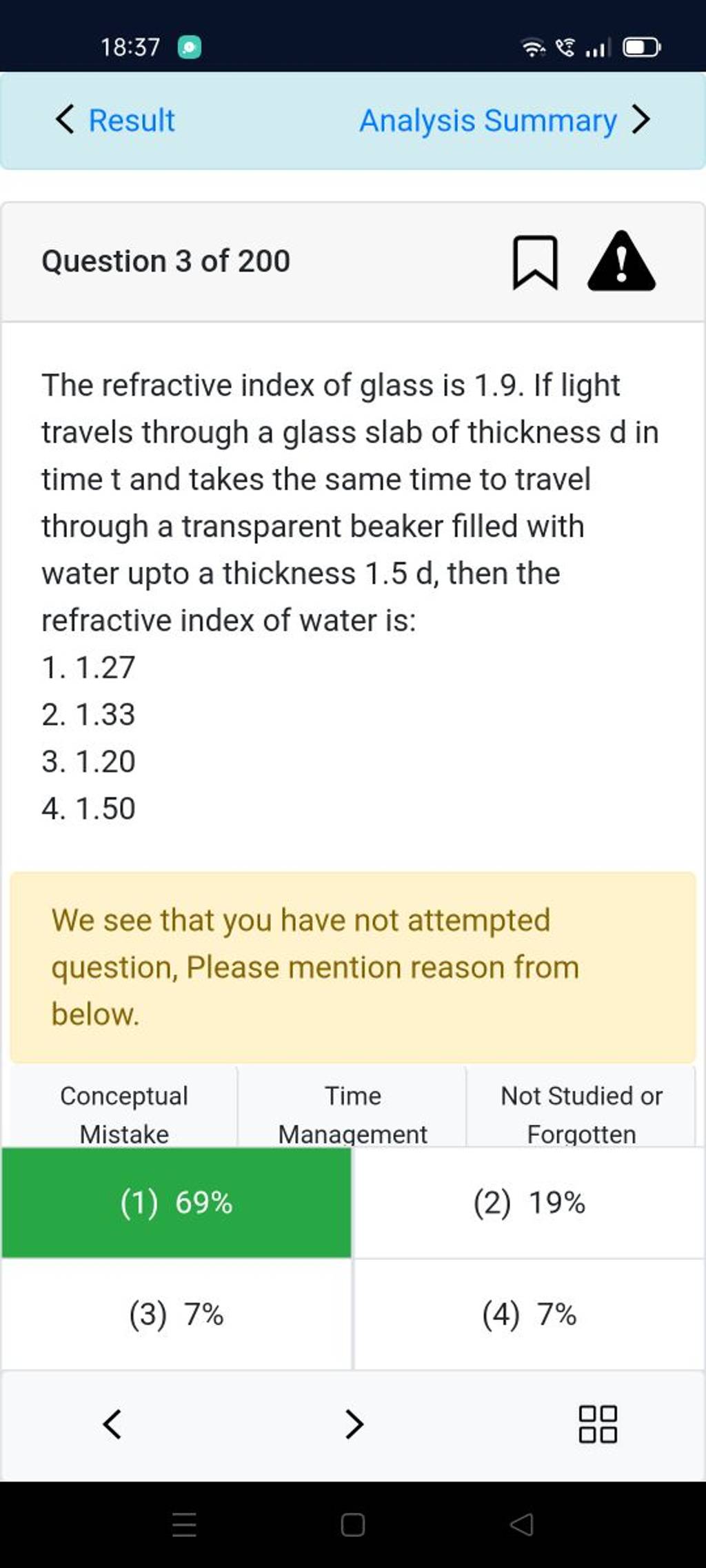Image resolution: width=706 pixels, height=1568 pixels.
Task: Navigate back to Result screen
Action: 114,121
